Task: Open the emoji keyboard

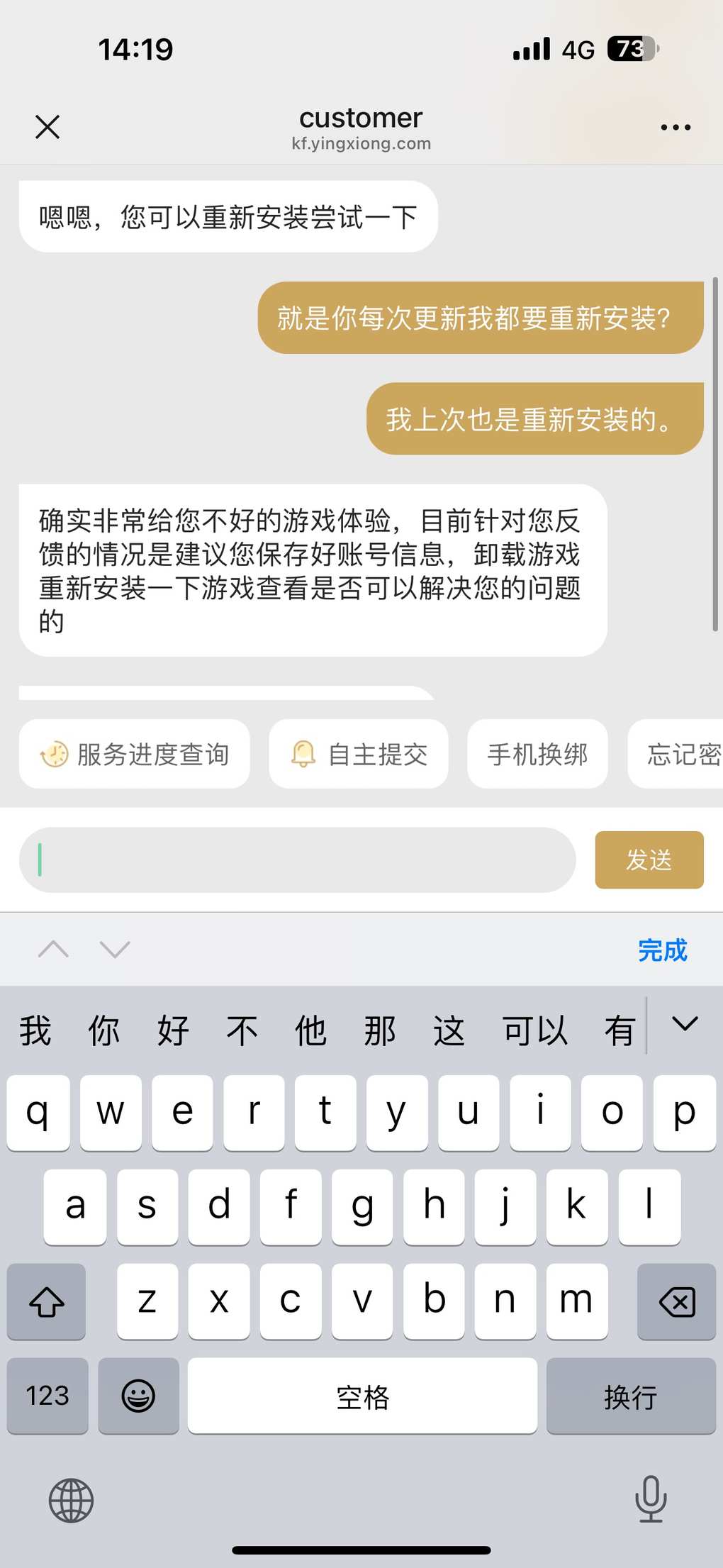Action: pyautogui.click(x=138, y=1396)
